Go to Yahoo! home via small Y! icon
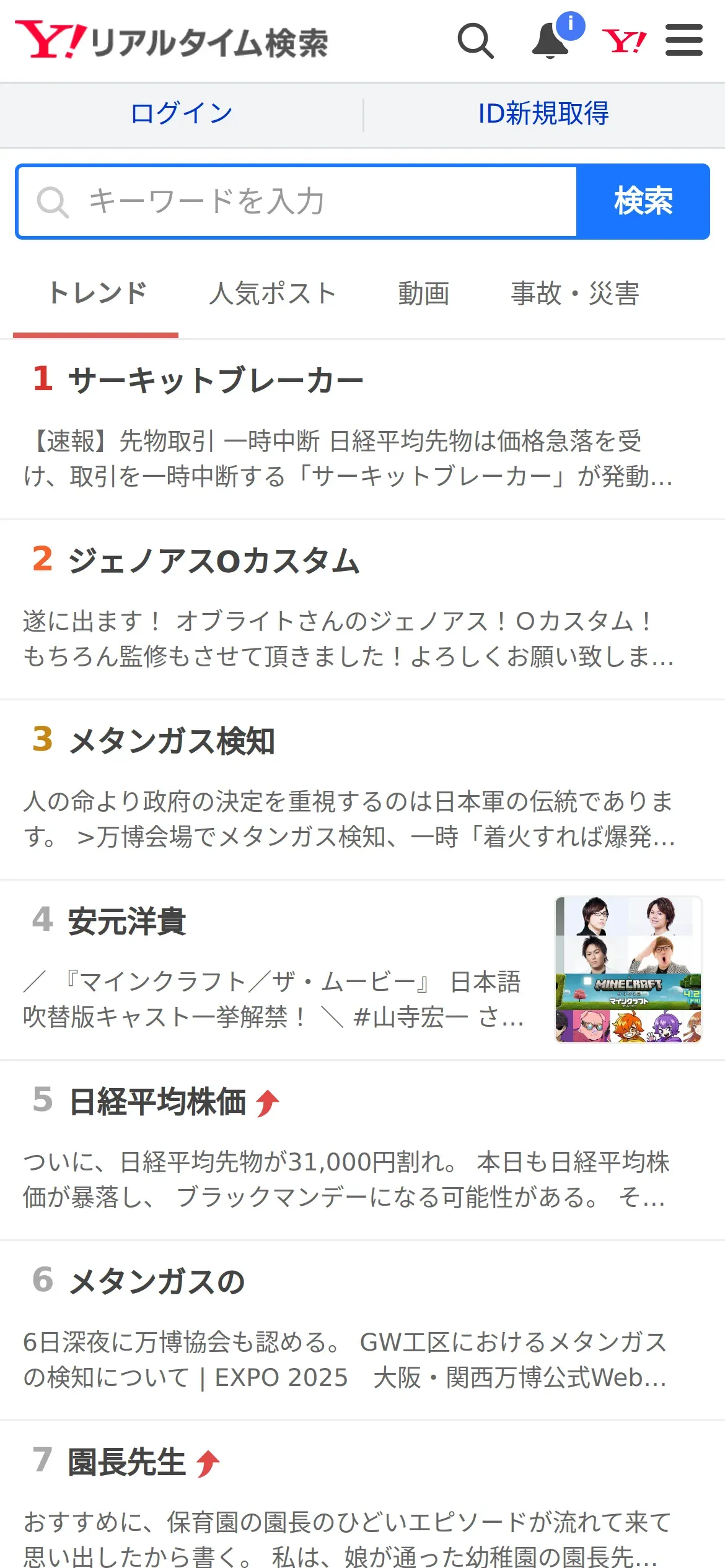The image size is (725, 1568). [x=624, y=41]
